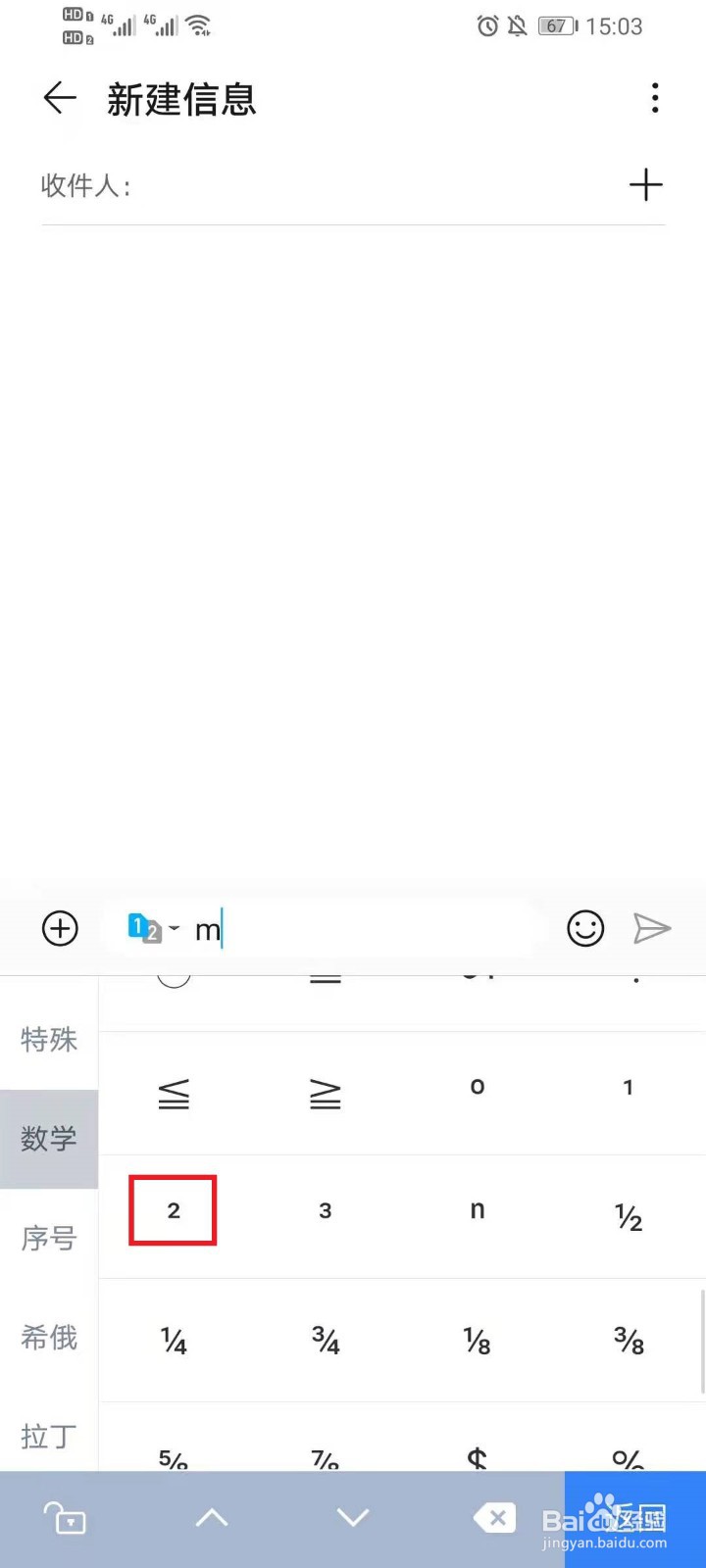
Task: Open the three-dot overflow menu
Action: click(655, 99)
